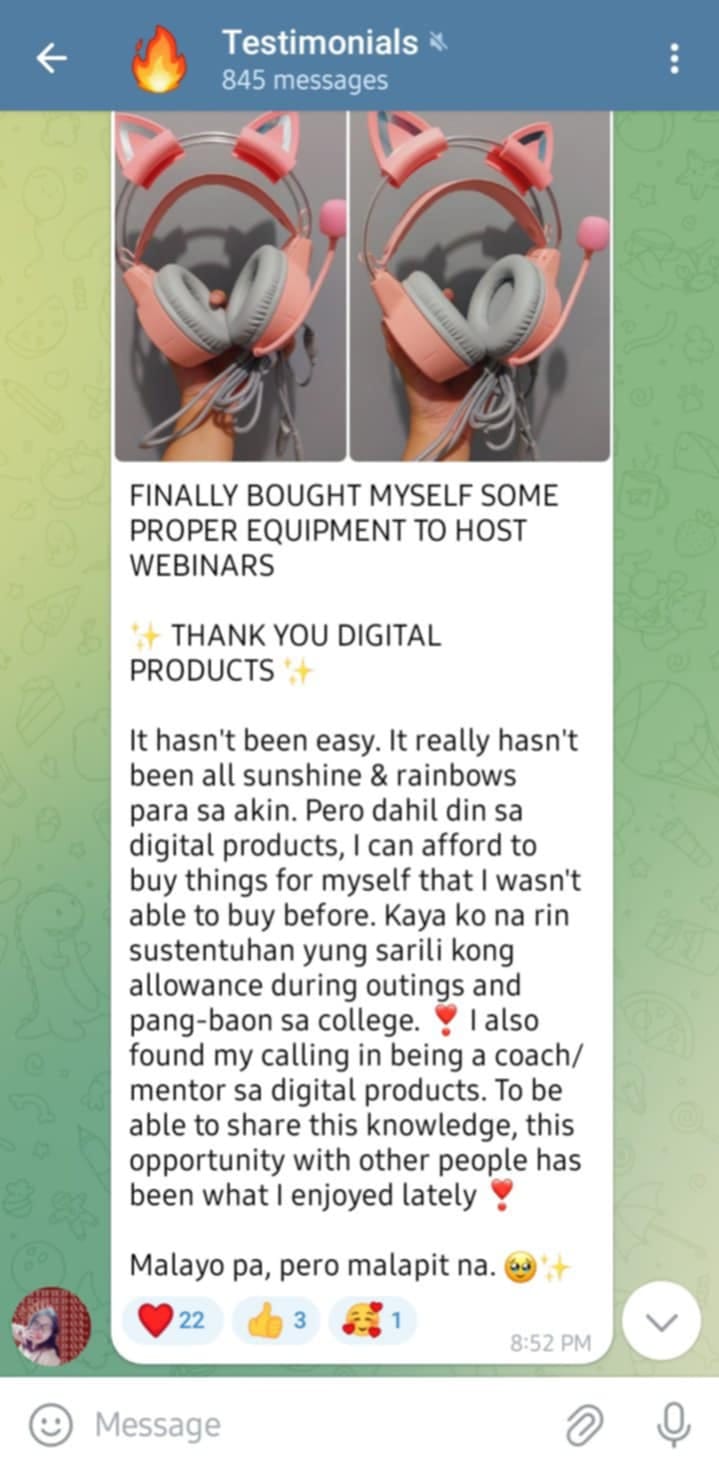
Task: Open the sender's profile picture
Action: click(51, 1325)
